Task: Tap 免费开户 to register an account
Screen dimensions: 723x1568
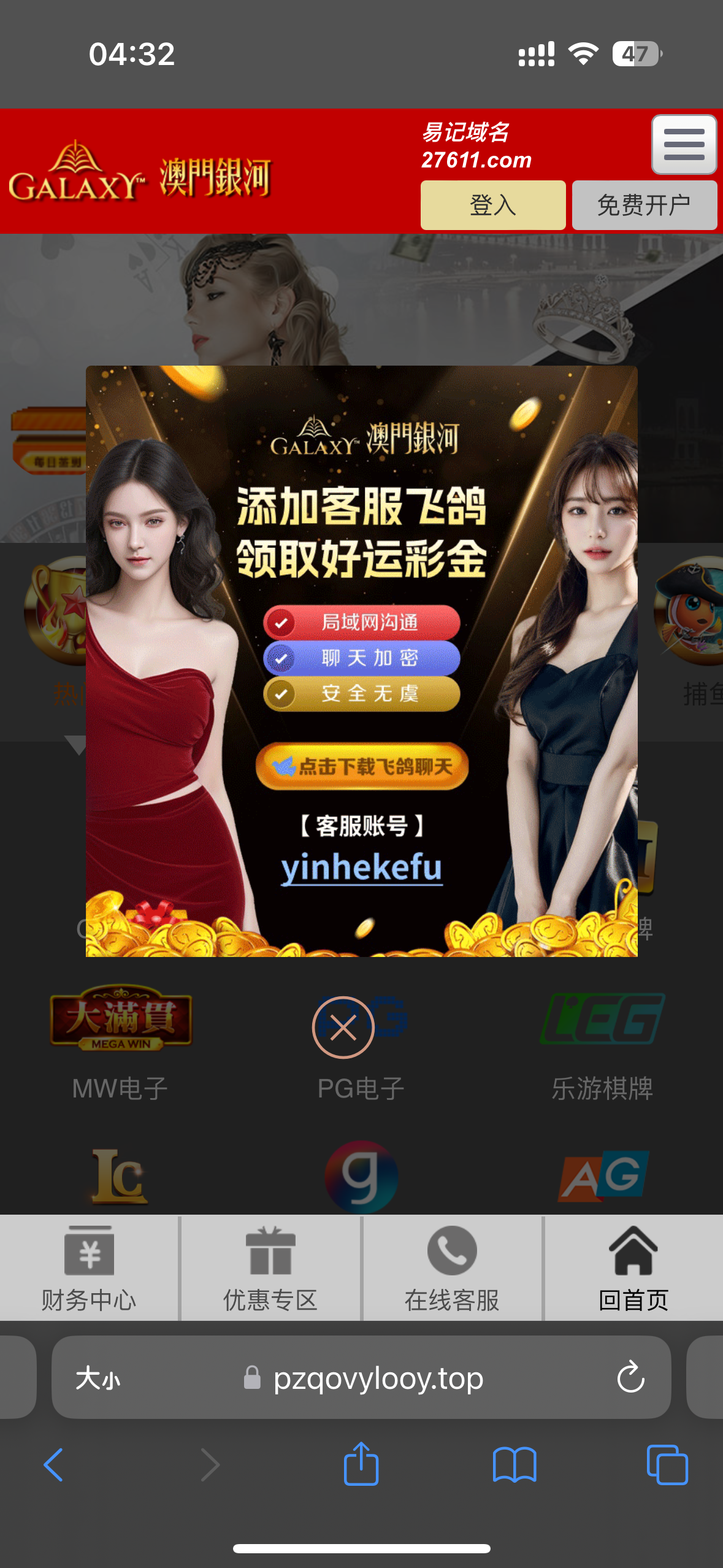Action: pos(644,205)
